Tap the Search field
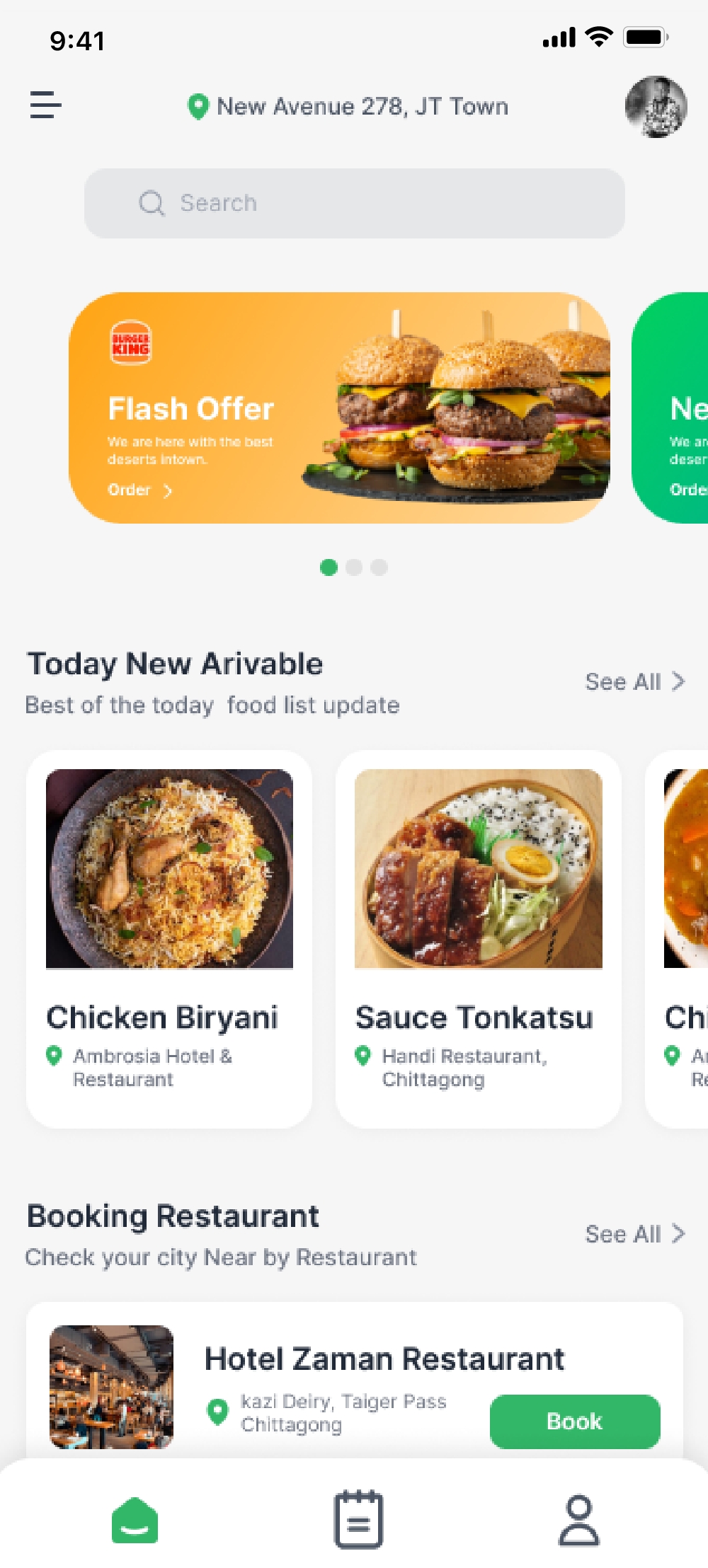 pyautogui.click(x=354, y=203)
